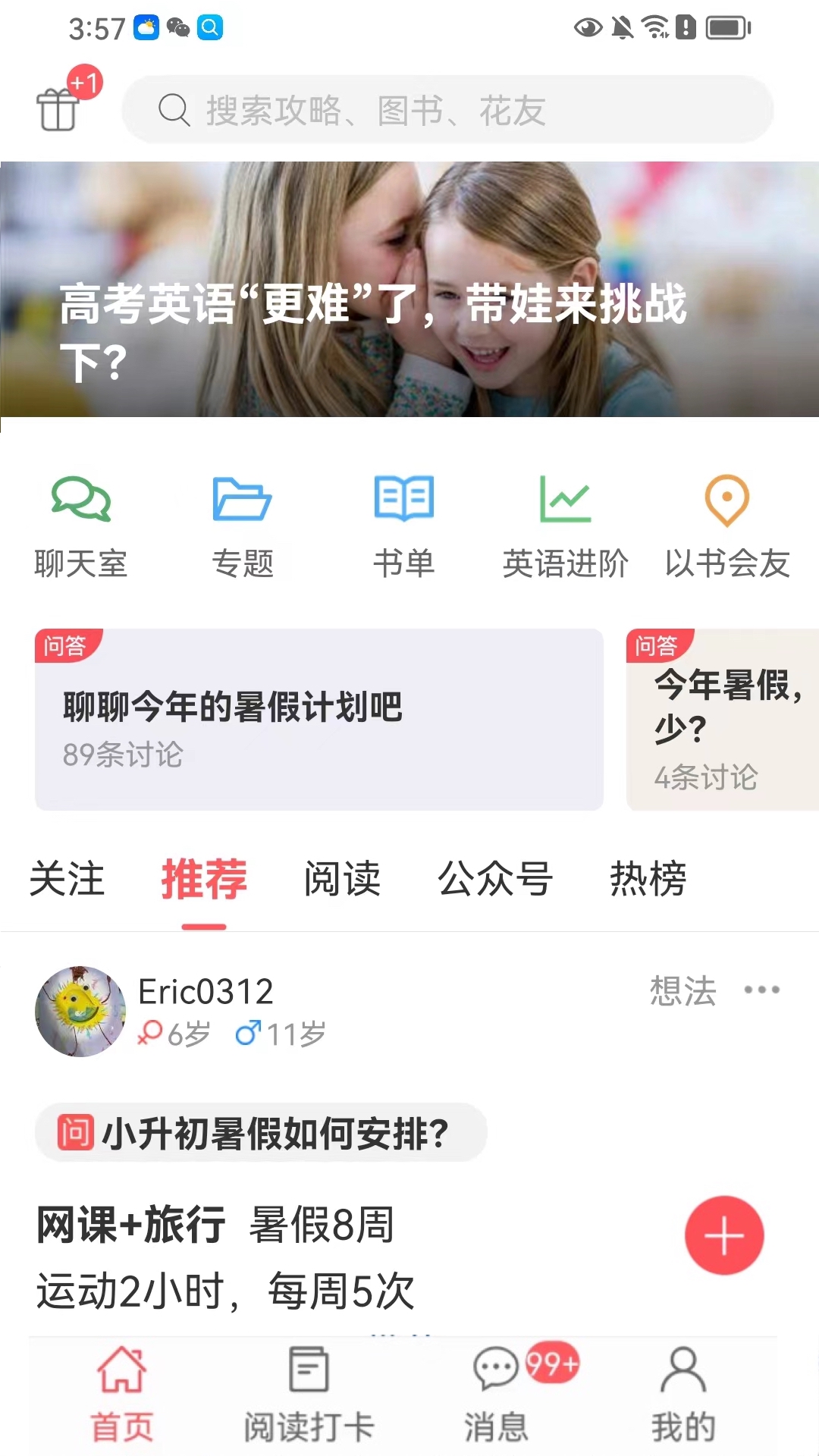Open the 高考英语"更难"了 banner

tap(409, 290)
